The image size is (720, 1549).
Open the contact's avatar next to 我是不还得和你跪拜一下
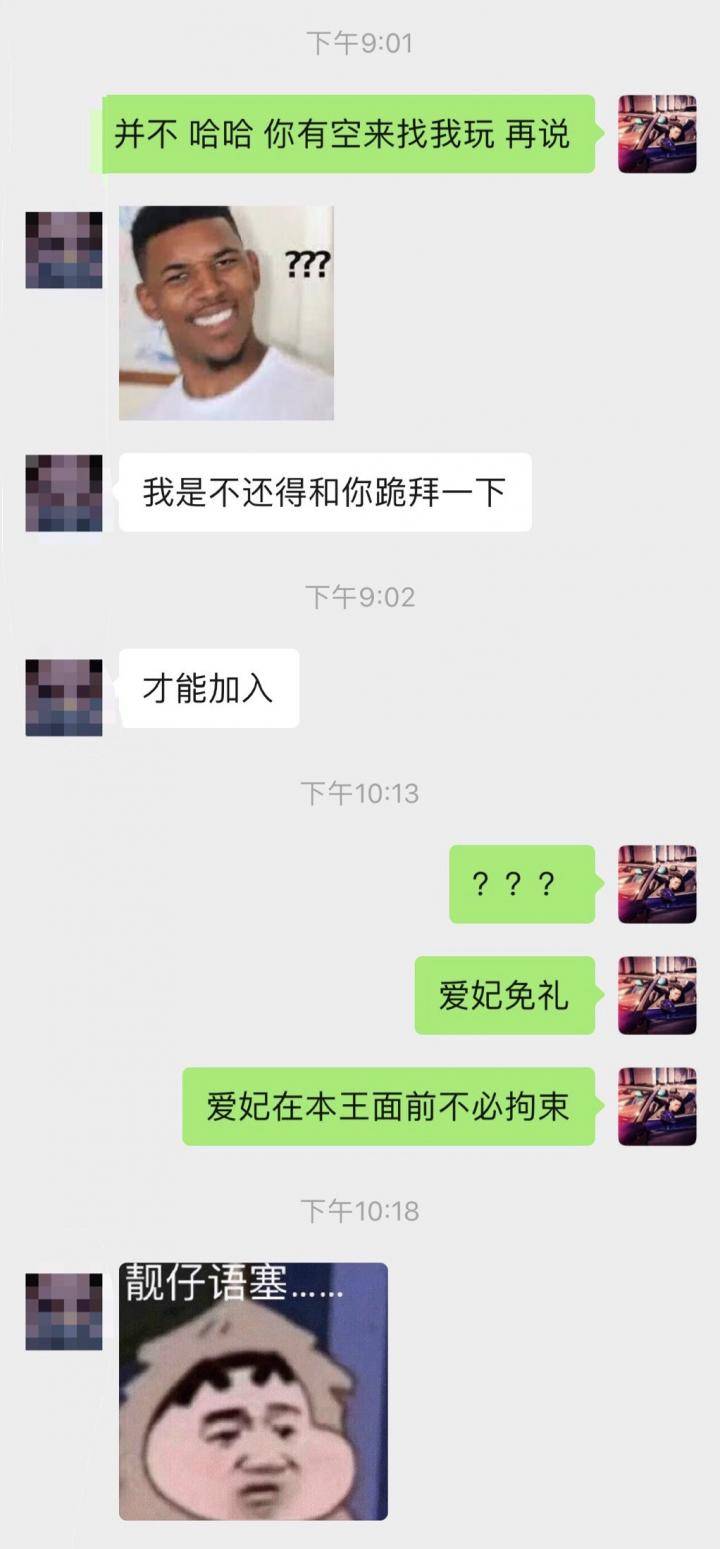point(63,492)
